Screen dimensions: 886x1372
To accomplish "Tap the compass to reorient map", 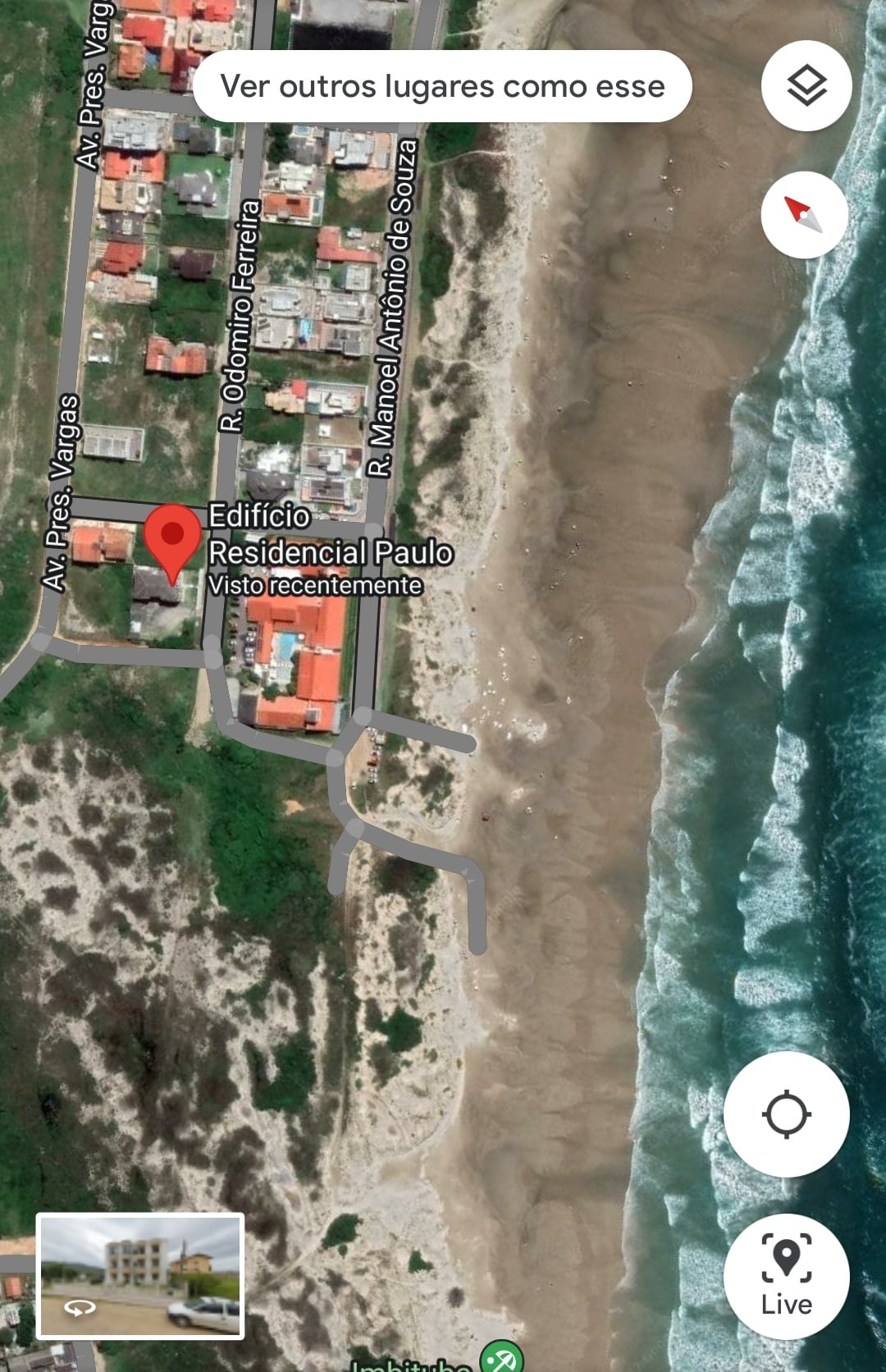I will tap(804, 215).
